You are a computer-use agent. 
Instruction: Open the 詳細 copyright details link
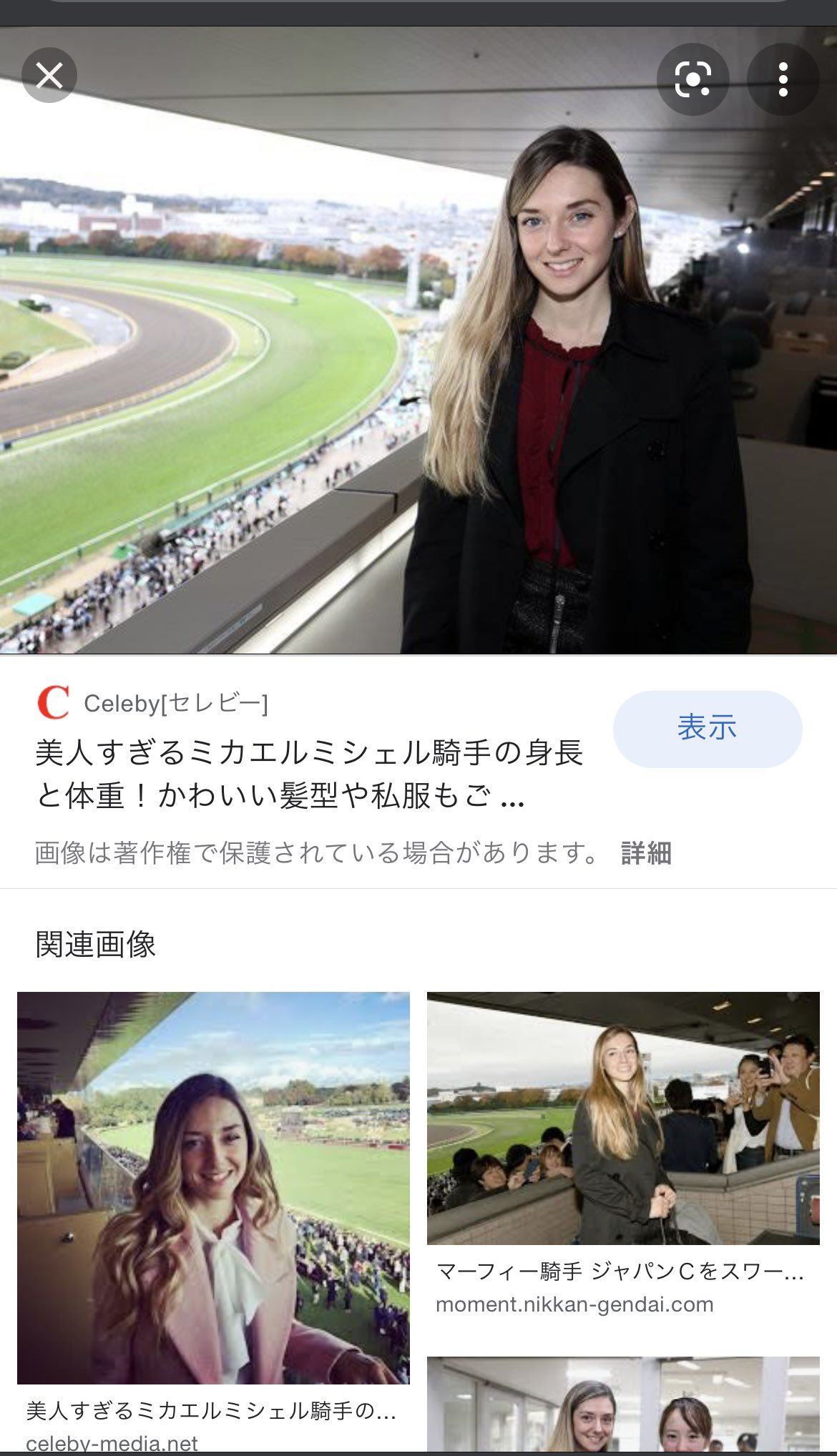[x=646, y=853]
